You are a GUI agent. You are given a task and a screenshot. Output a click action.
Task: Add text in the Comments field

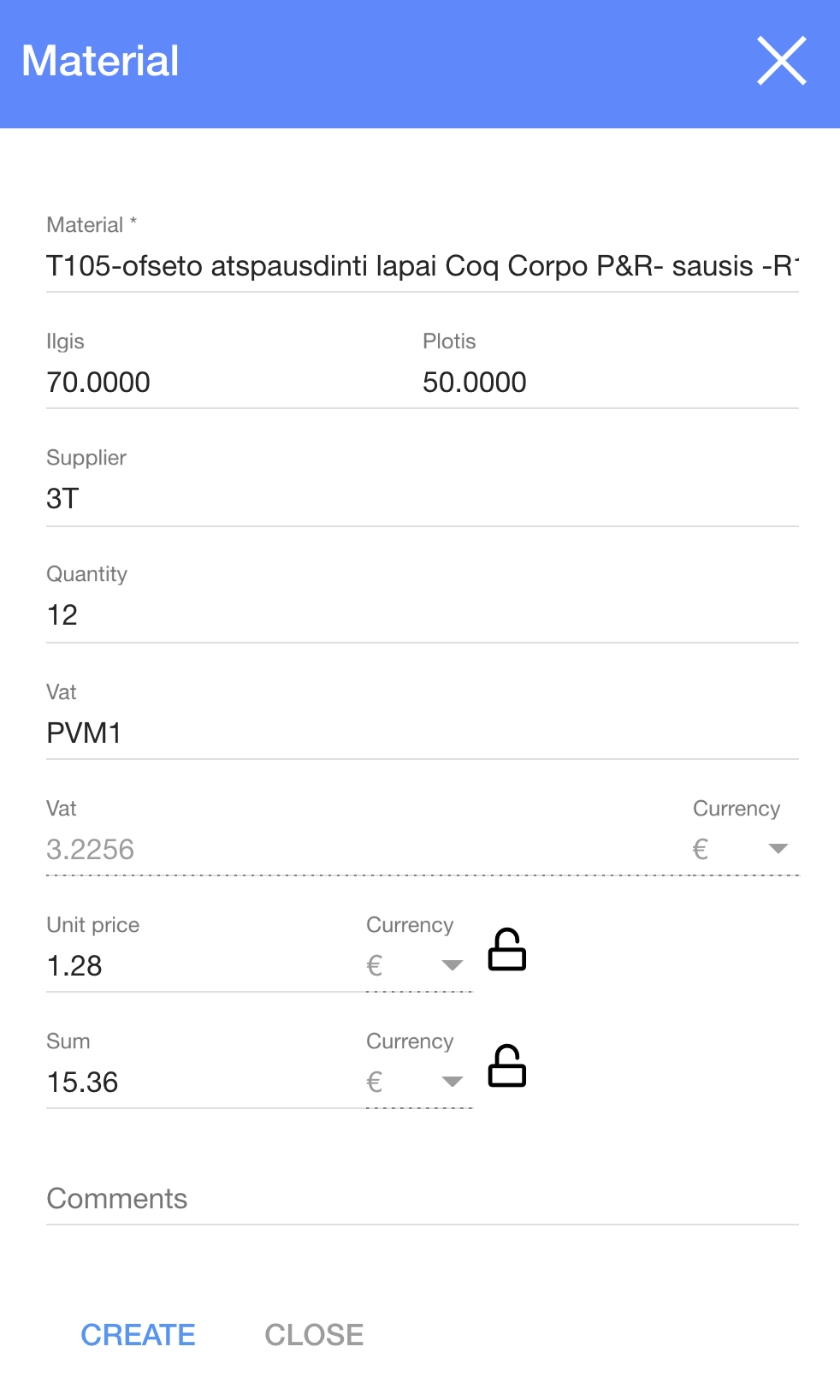pyautogui.click(x=422, y=1199)
